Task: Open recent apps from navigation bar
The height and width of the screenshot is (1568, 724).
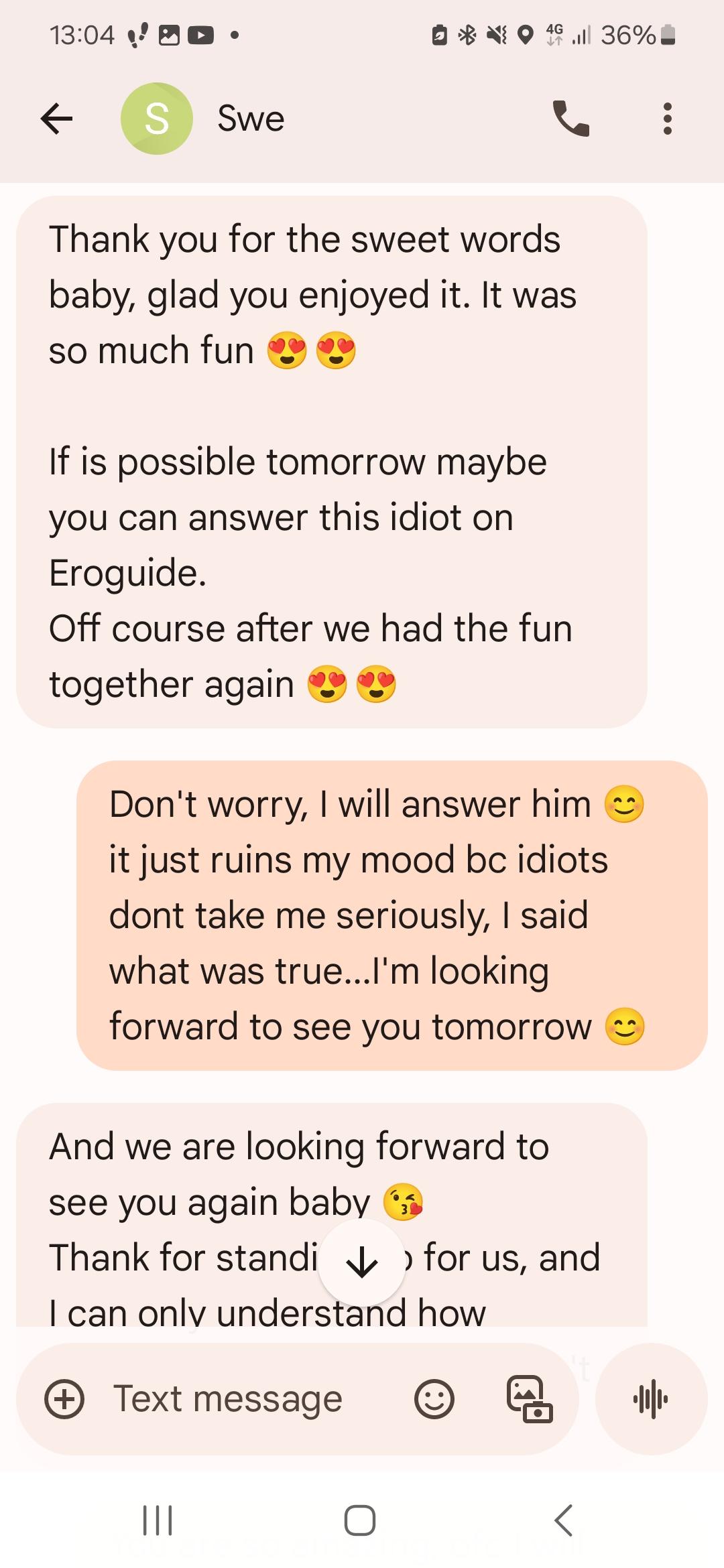Action: [158, 1520]
